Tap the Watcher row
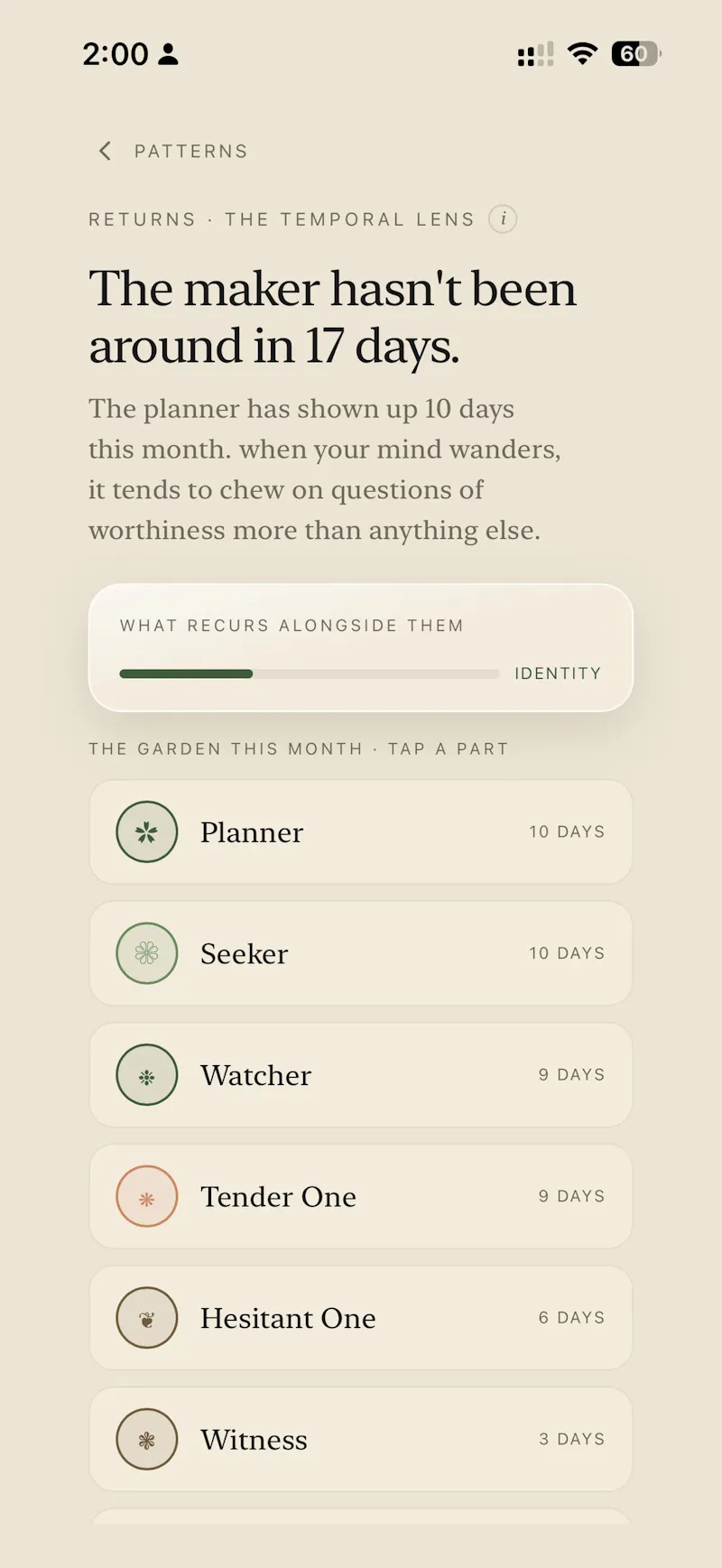Image resolution: width=722 pixels, height=1568 pixels. tap(361, 1074)
